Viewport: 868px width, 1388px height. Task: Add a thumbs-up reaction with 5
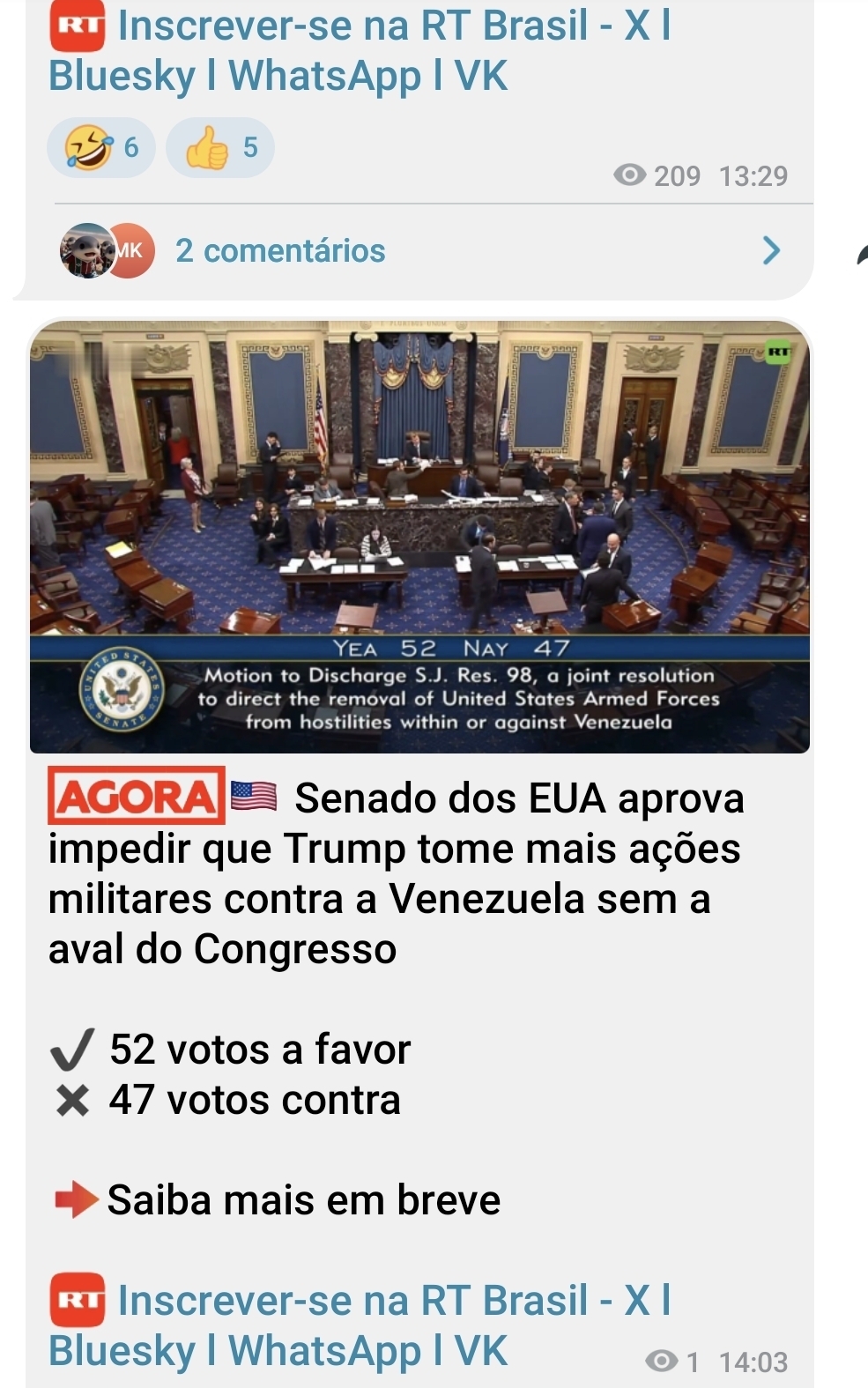click(x=220, y=147)
